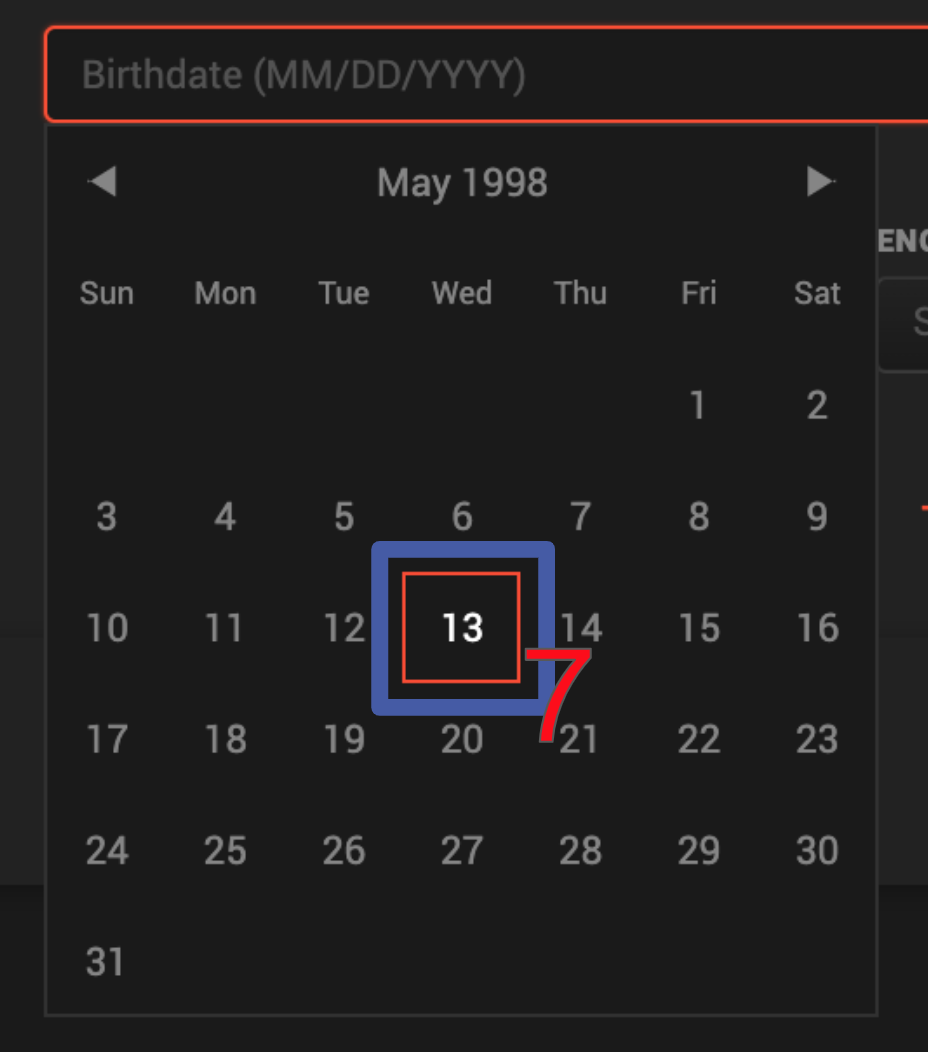Choose May 18 date
928x1052 pixels.
(x=225, y=740)
